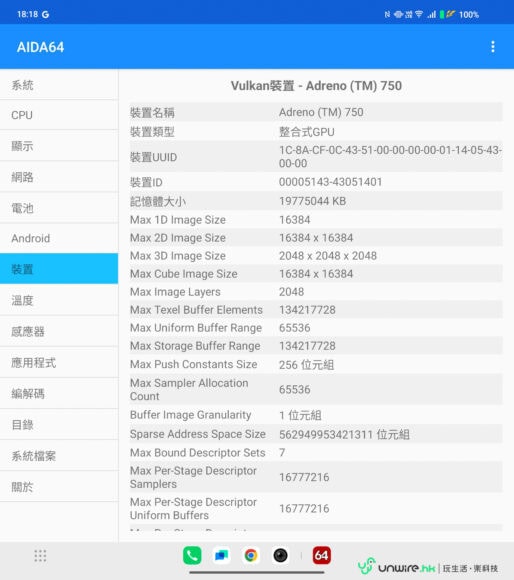View the 系統檔案 section

click(59, 456)
